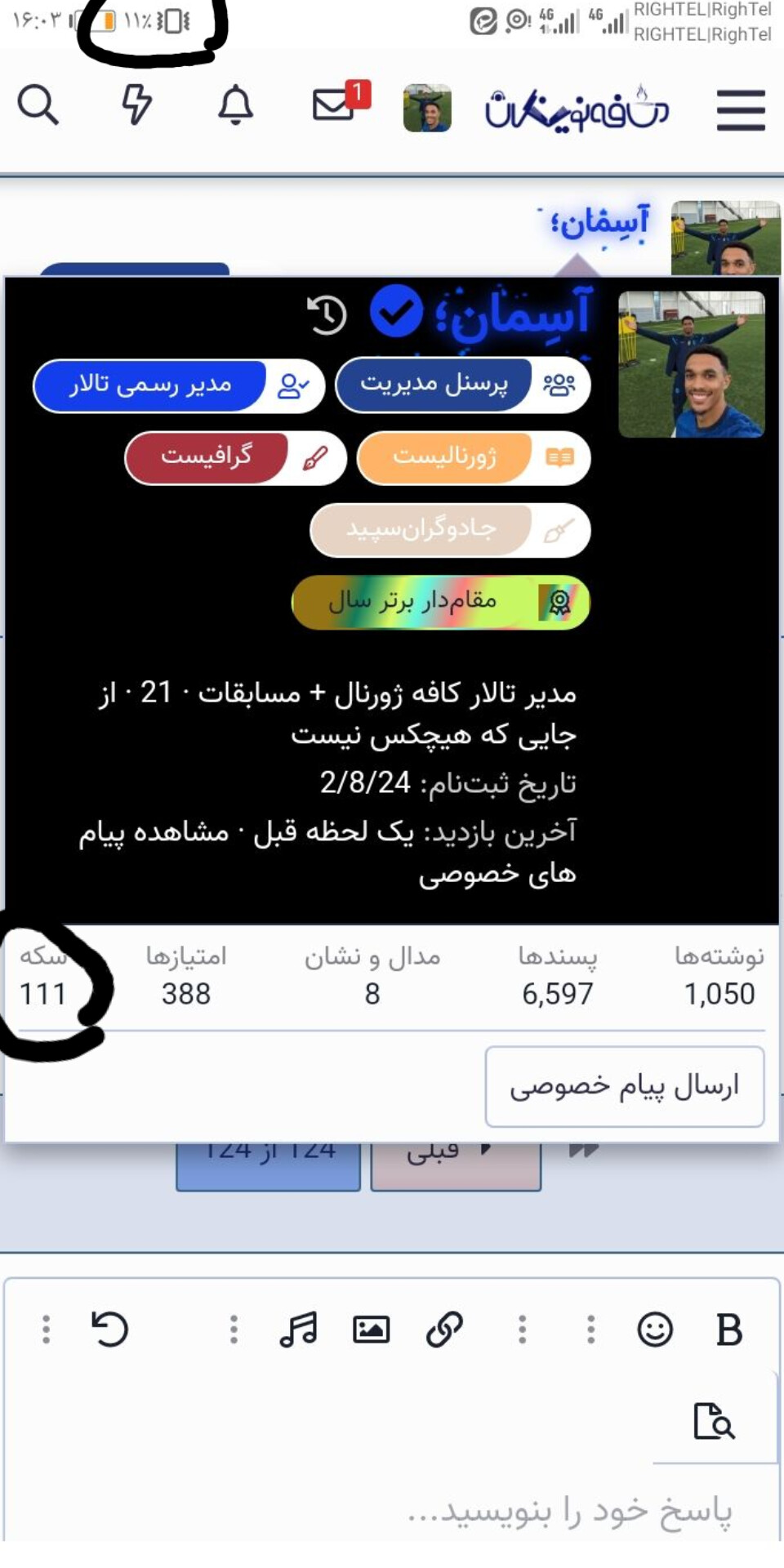Preview the reply with the page-search icon
Screen dimensions: 784x1568
714,1422
